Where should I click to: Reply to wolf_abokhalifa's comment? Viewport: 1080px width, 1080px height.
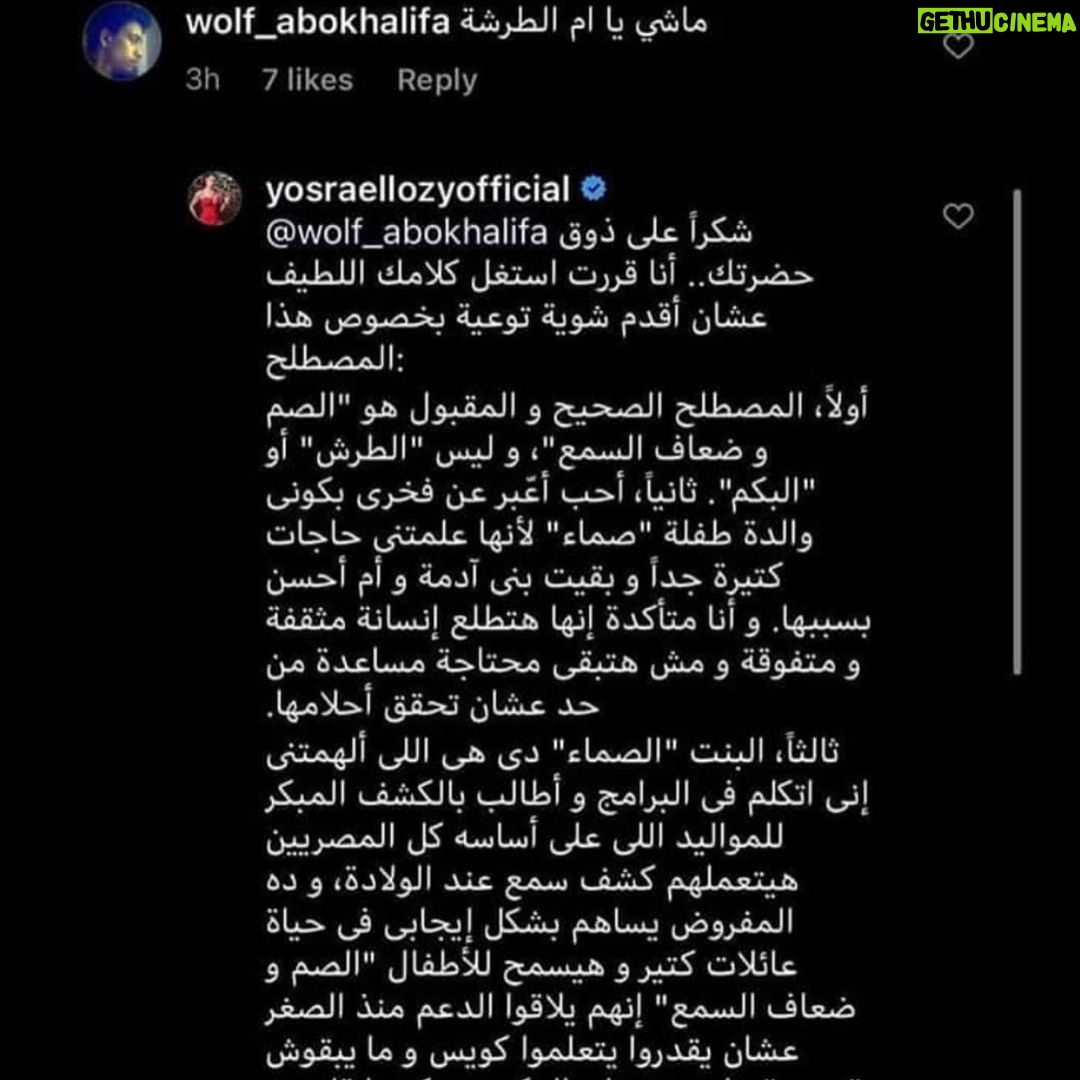(x=437, y=80)
